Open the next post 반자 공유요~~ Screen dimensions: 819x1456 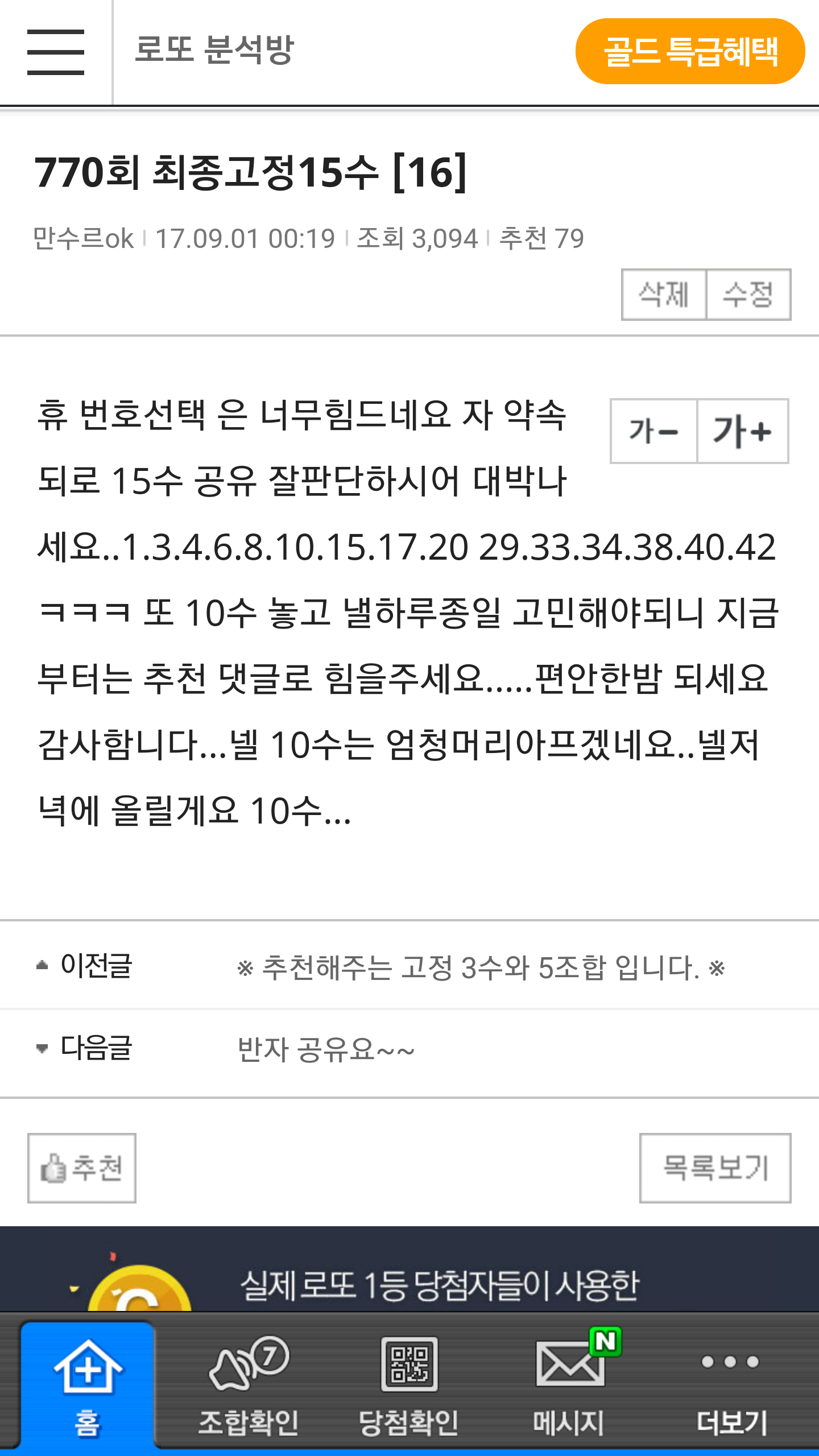pos(326,1050)
